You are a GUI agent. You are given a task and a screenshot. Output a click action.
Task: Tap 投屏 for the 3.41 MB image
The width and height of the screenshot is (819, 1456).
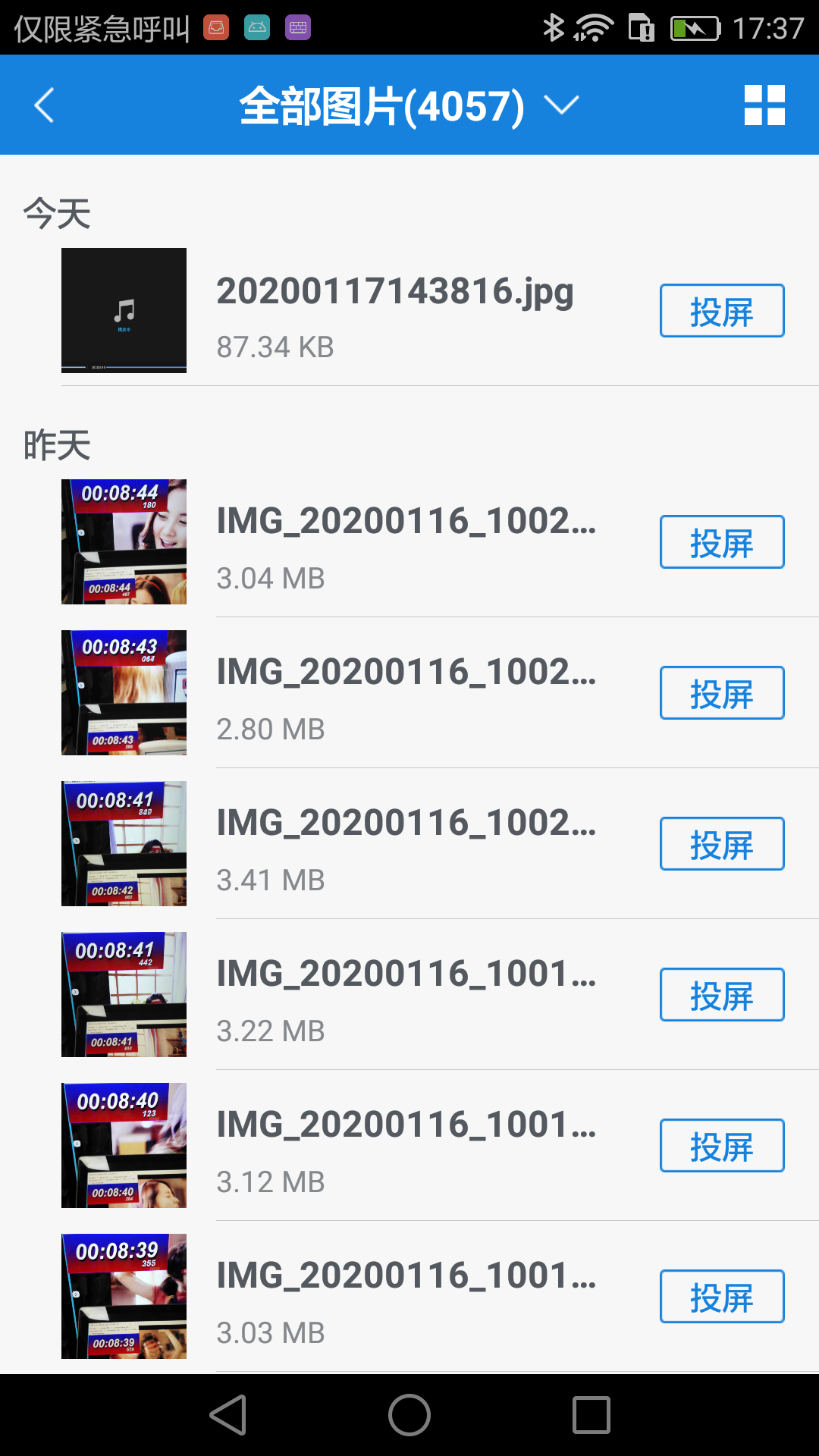721,843
